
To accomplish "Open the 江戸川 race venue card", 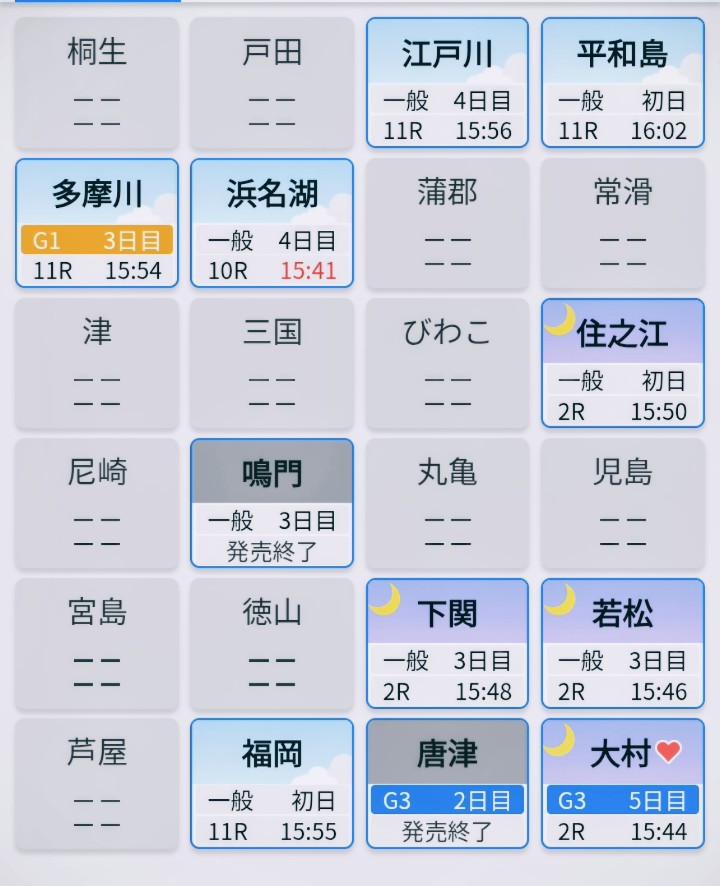I will point(447,83).
